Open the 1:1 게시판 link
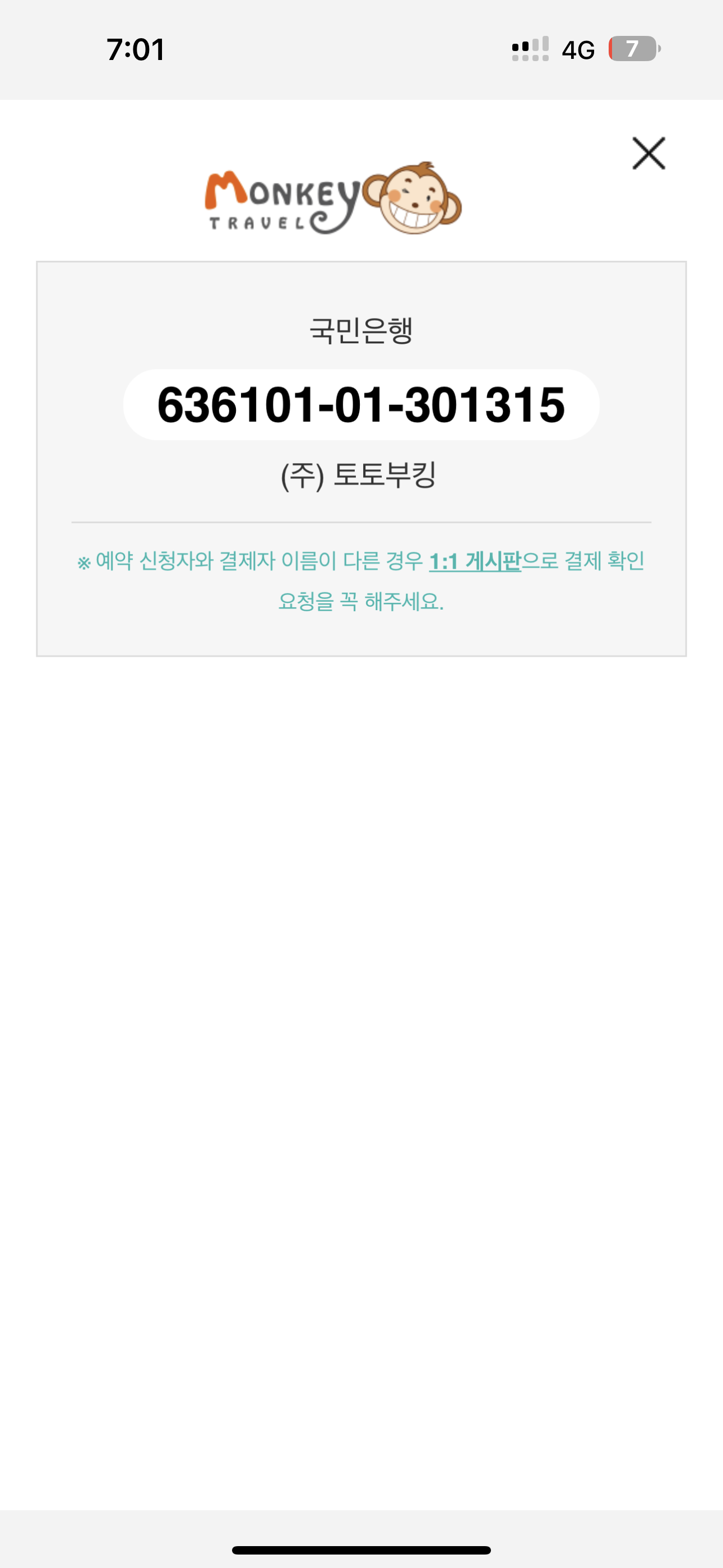 [475, 561]
